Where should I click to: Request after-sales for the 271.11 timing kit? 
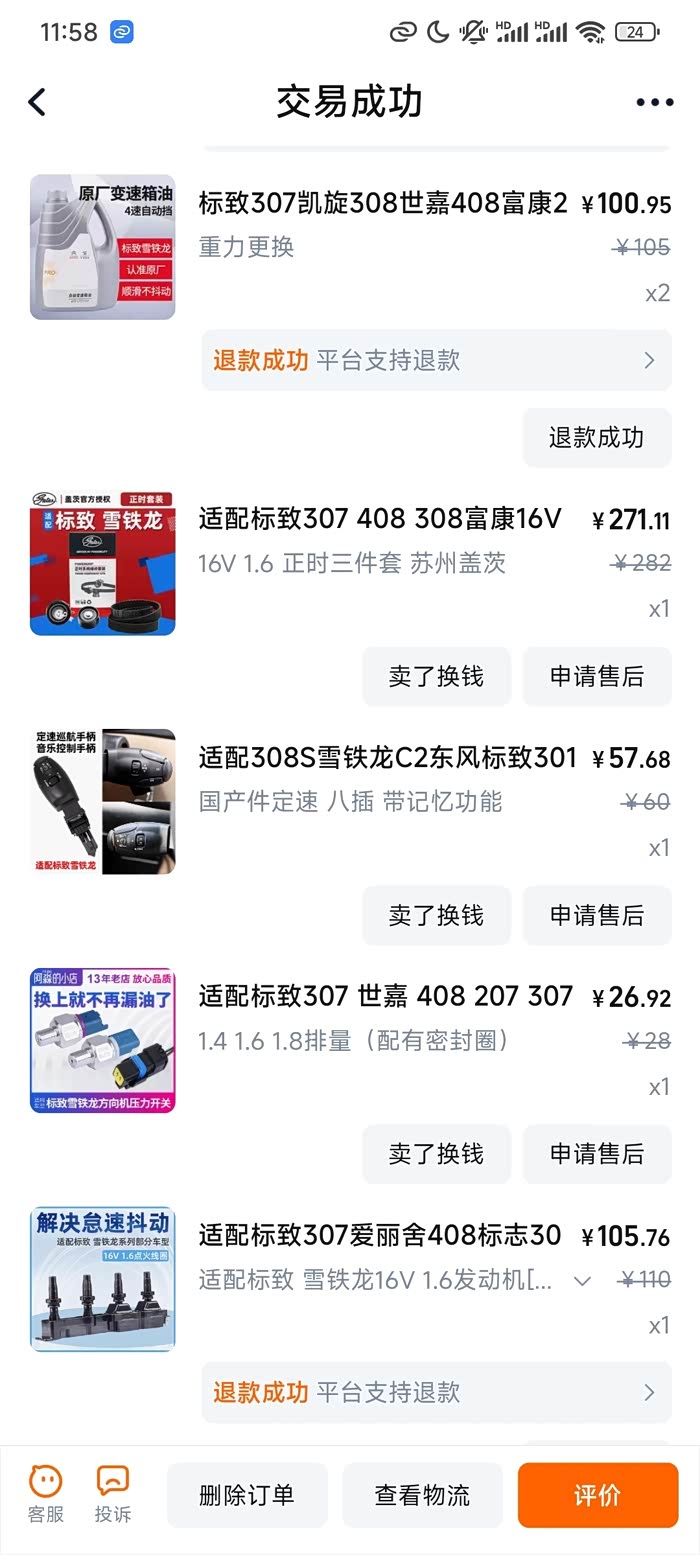[596, 677]
